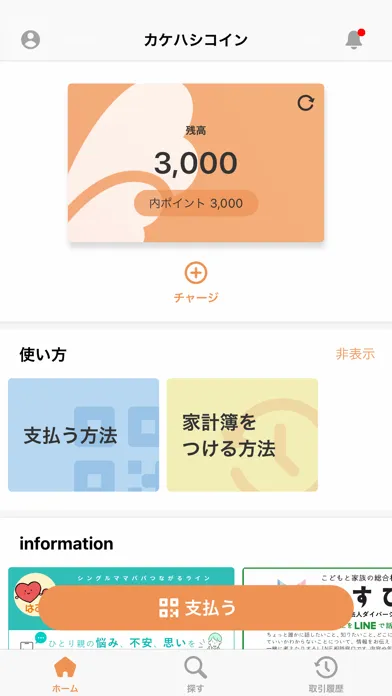Open the 支払う方法 guide card
Image resolution: width=392 pixels, height=696 pixels.
83,435
